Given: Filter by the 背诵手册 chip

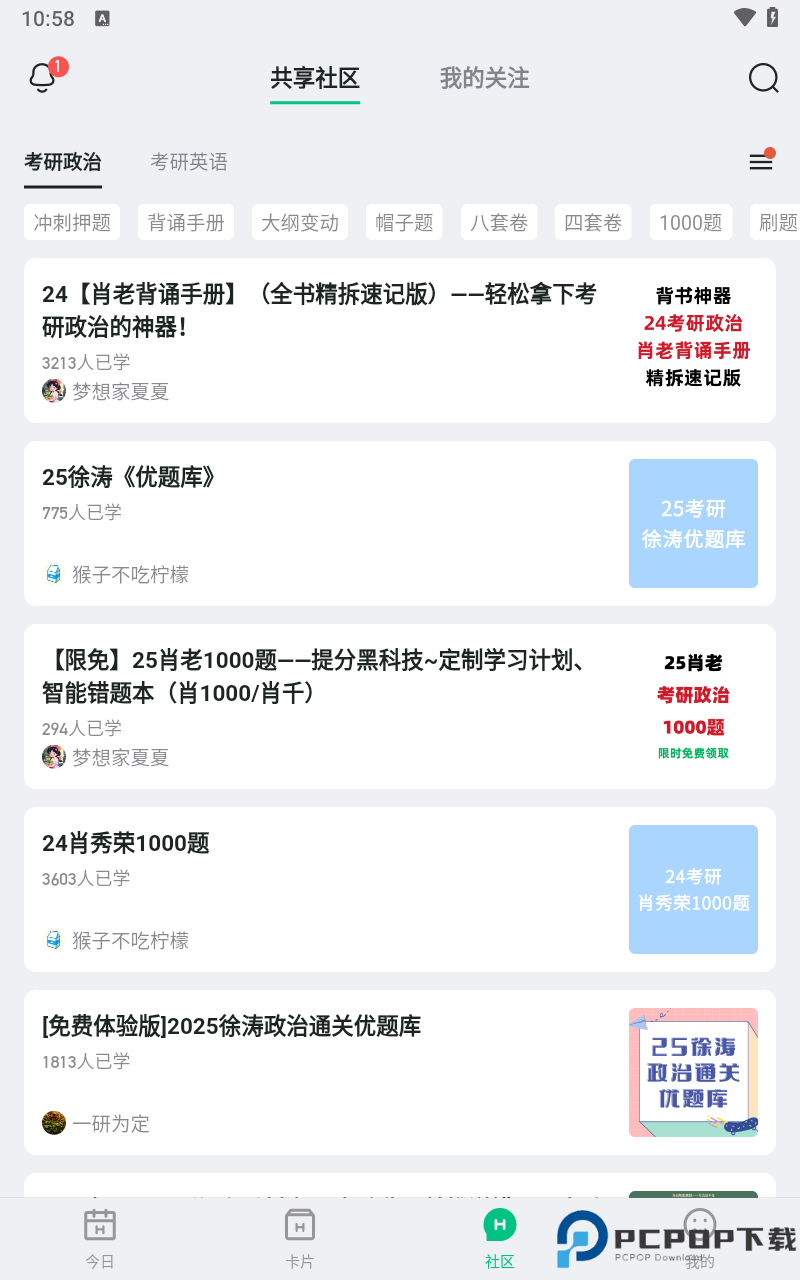Looking at the screenshot, I should point(186,222).
